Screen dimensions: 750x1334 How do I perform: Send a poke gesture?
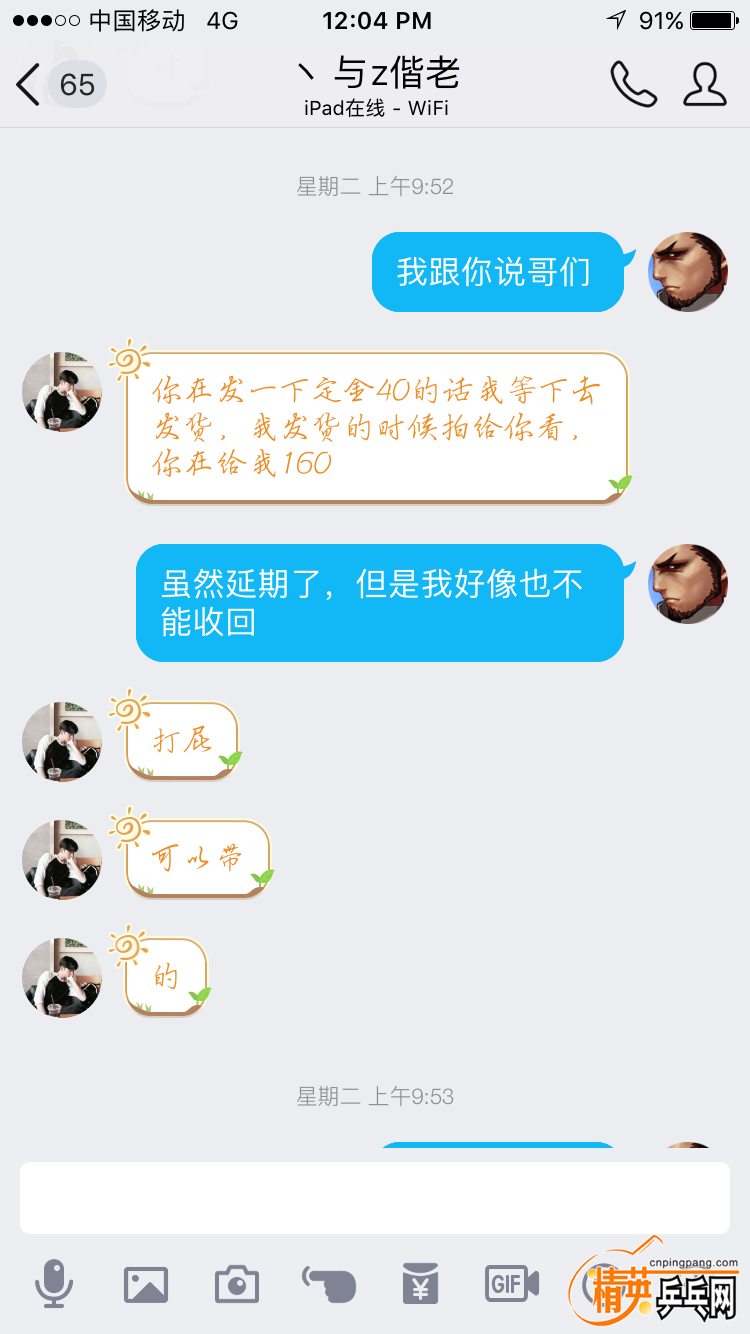pyautogui.click(x=329, y=1283)
